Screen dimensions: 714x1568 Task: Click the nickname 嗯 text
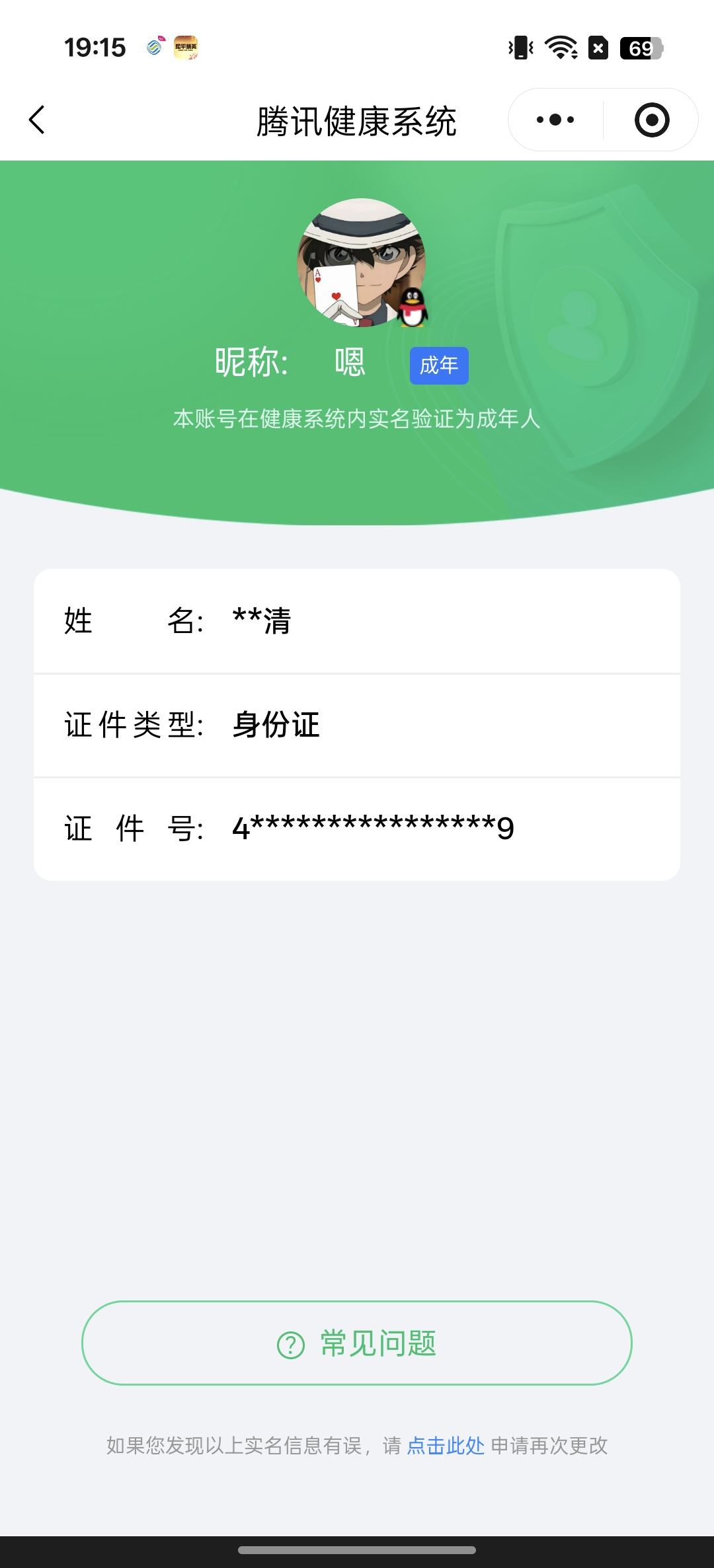(x=350, y=363)
